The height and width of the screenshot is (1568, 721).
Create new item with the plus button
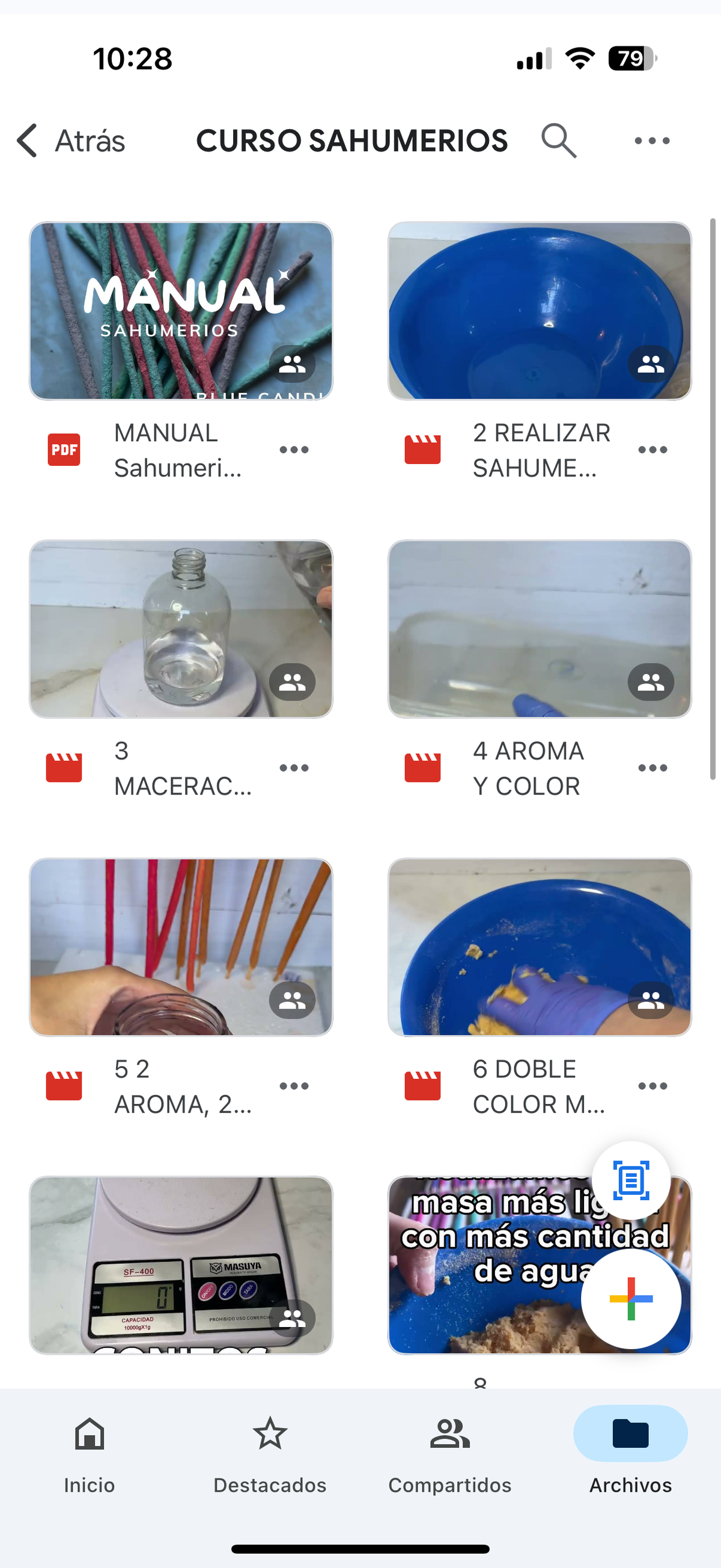631,1298
